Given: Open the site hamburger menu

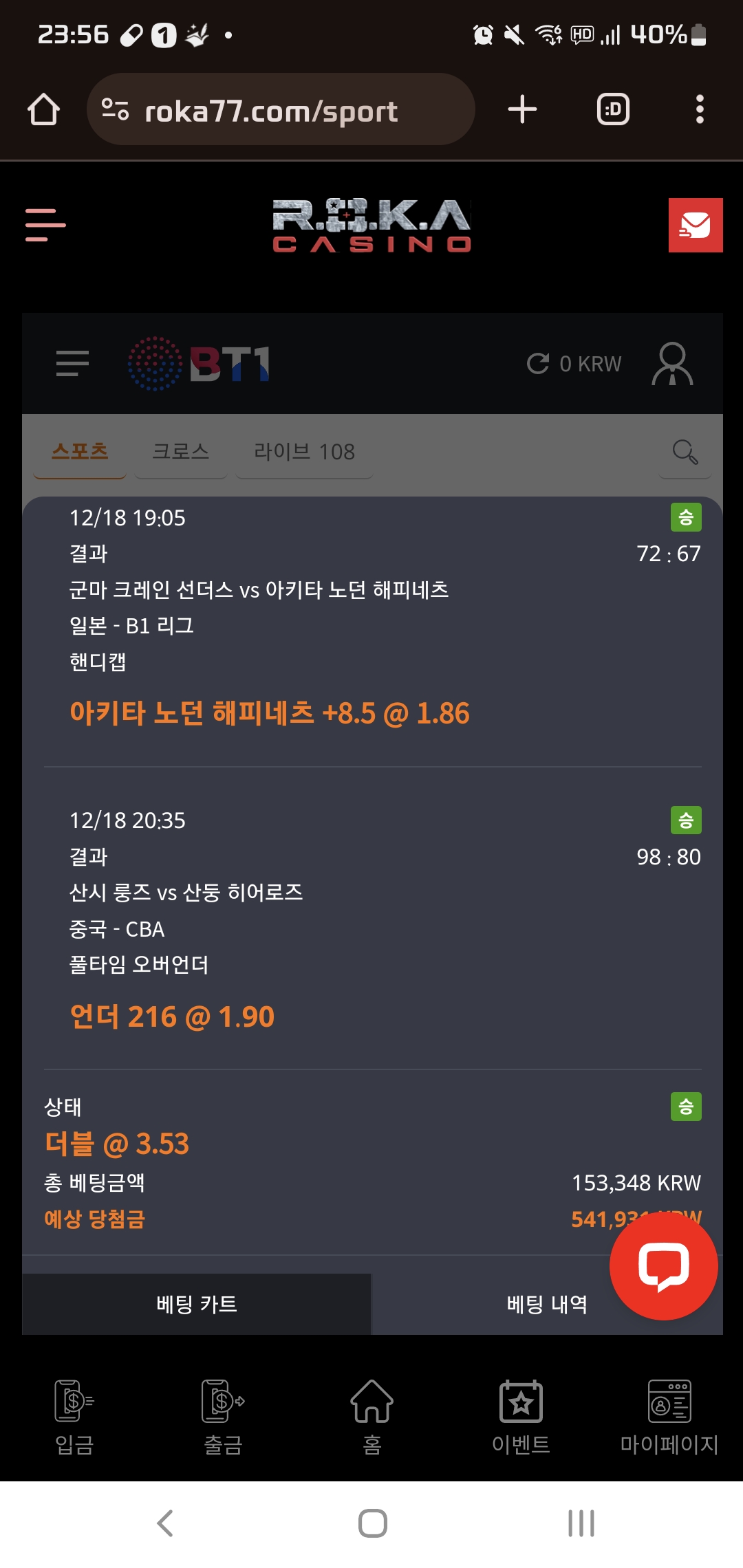Looking at the screenshot, I should point(45,225).
